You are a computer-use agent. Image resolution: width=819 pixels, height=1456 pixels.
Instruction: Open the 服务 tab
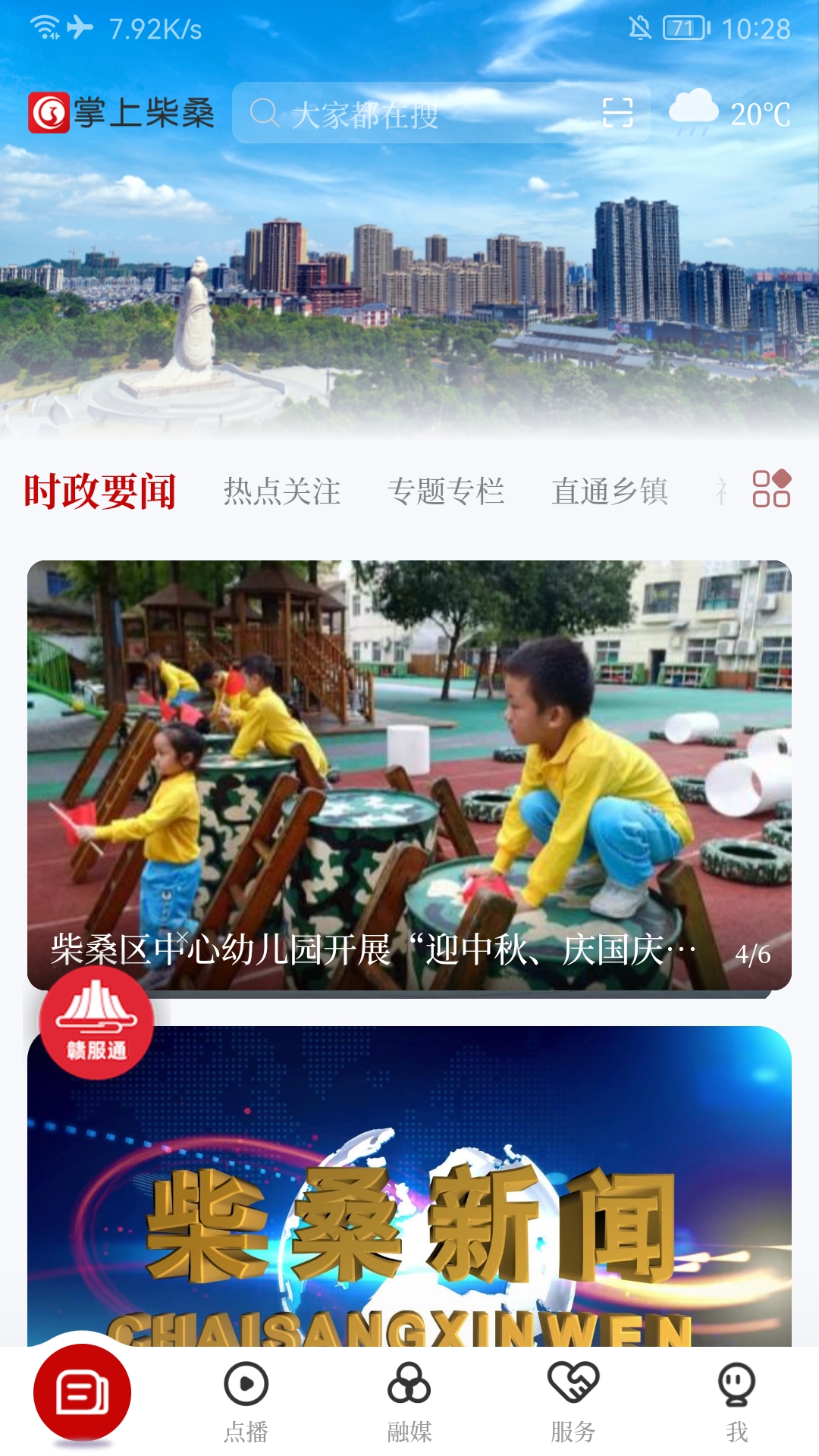tap(573, 1401)
